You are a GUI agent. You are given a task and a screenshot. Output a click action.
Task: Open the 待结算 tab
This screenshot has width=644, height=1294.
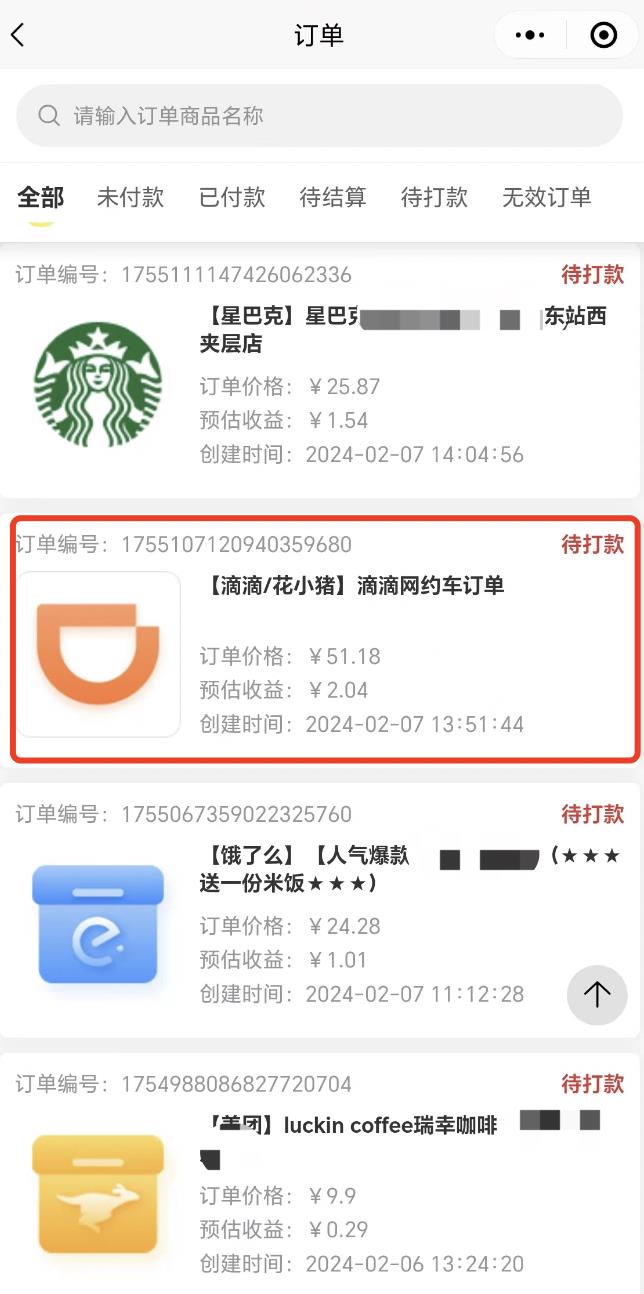point(333,197)
